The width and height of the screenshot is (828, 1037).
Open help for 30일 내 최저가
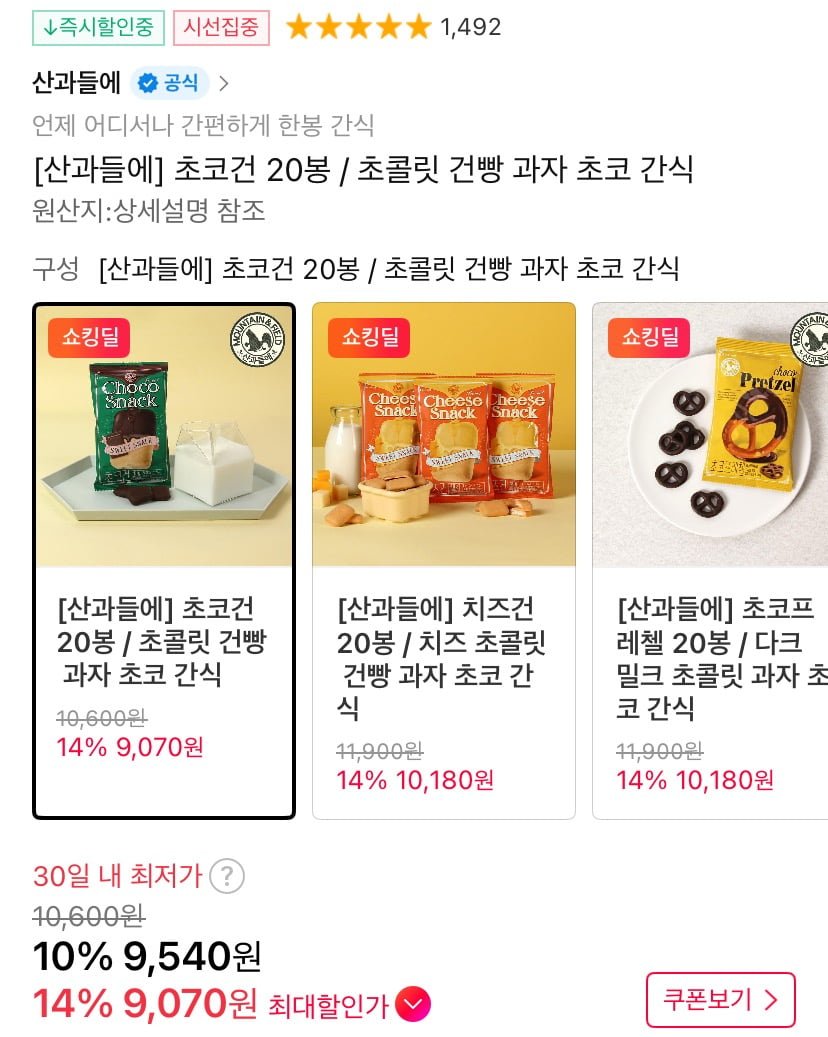tap(227, 877)
